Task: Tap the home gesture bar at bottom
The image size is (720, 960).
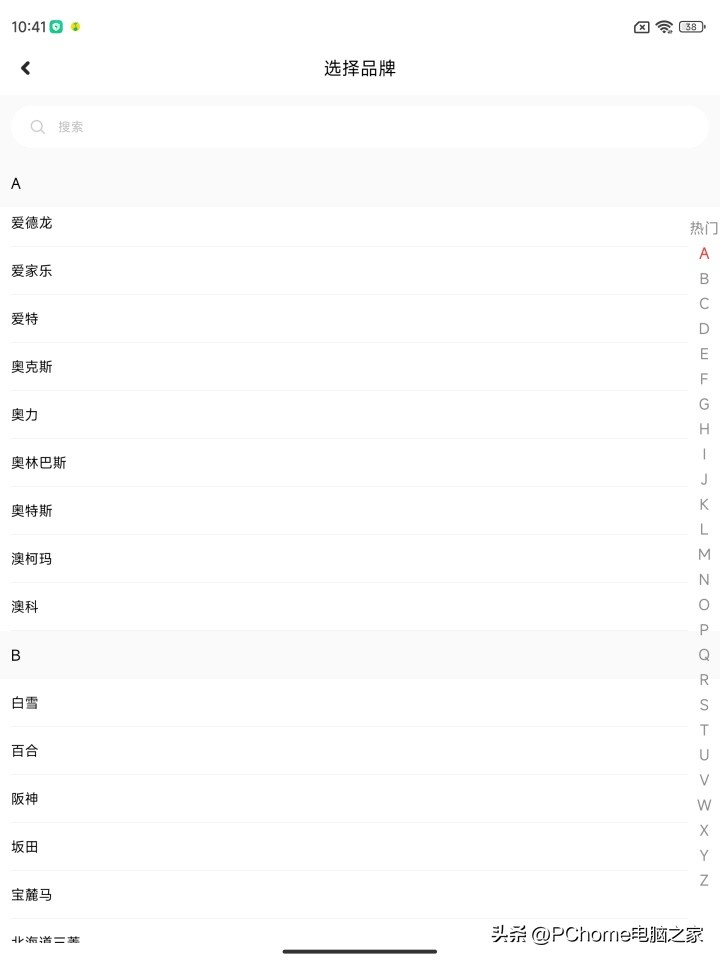Action: (x=360, y=951)
